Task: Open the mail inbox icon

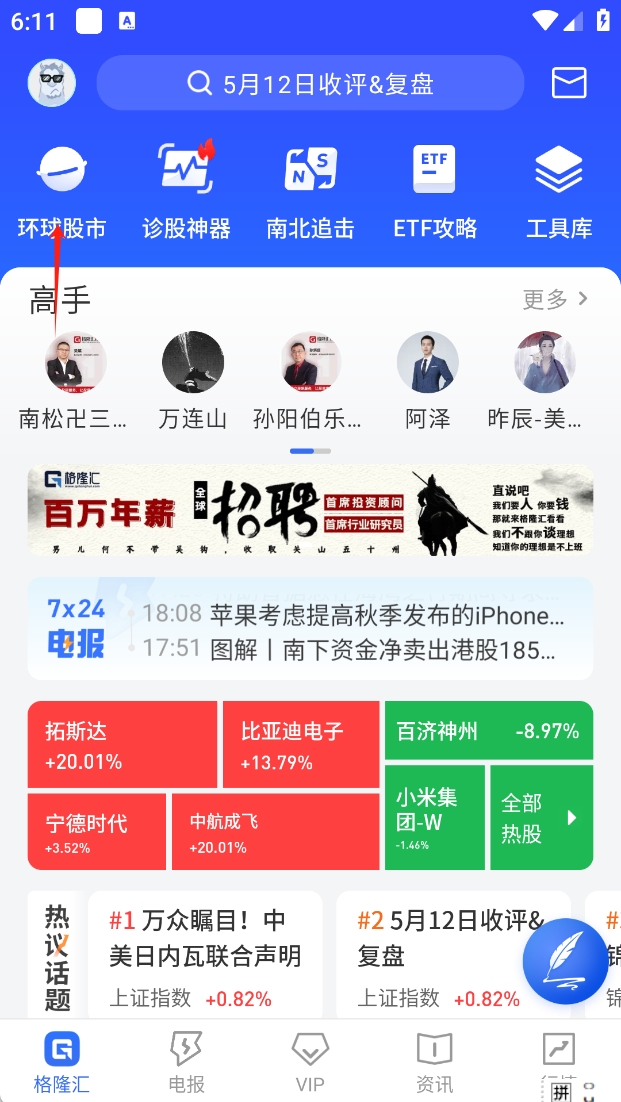Action: click(569, 83)
